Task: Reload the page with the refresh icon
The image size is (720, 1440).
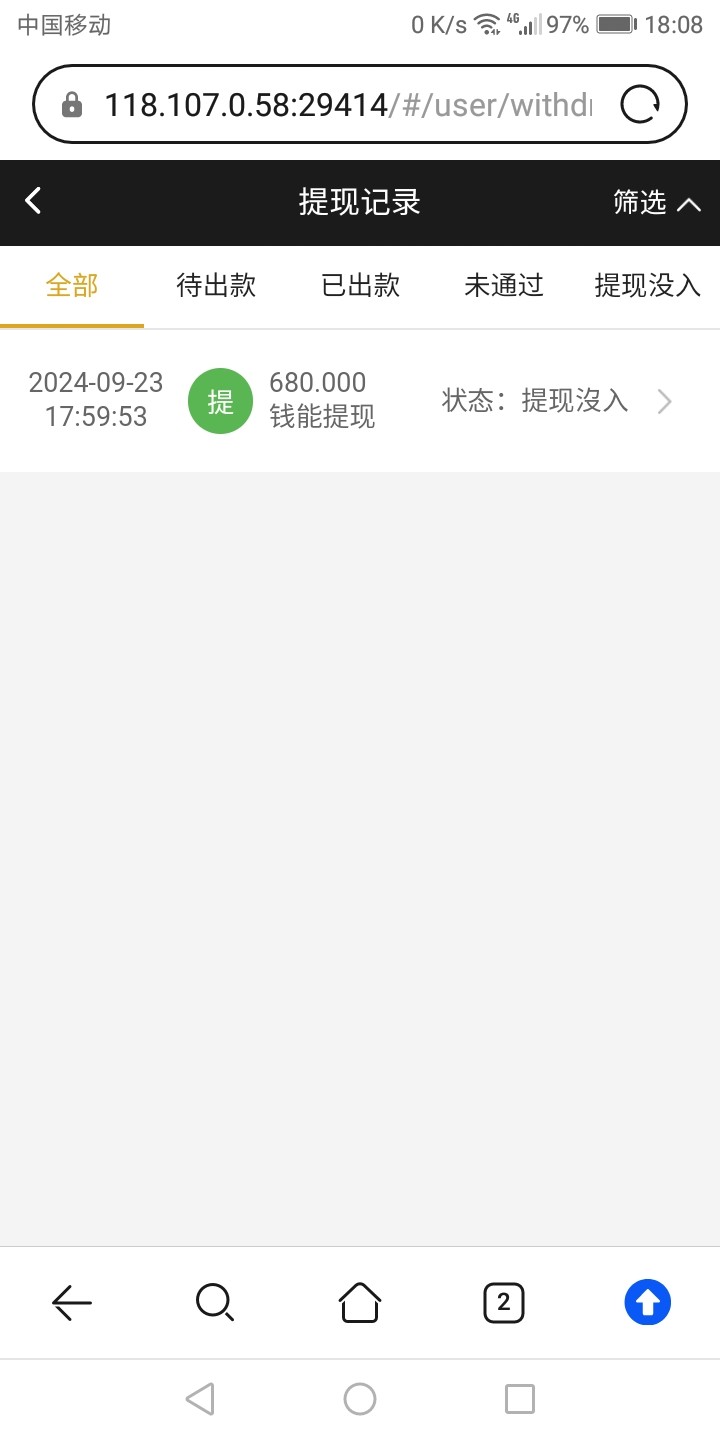Action: 640,105
